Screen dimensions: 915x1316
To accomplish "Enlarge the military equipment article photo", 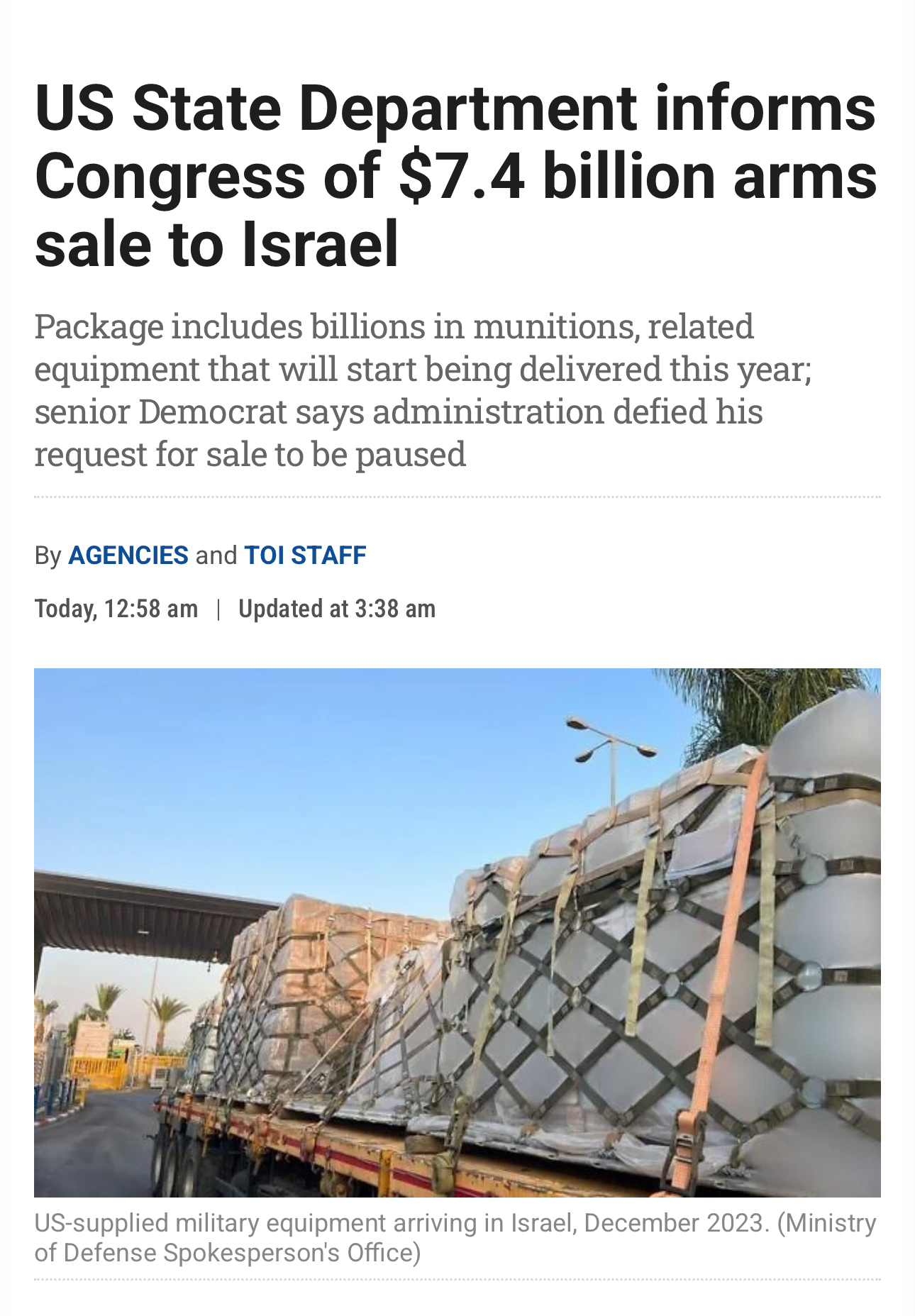I will 457,933.
